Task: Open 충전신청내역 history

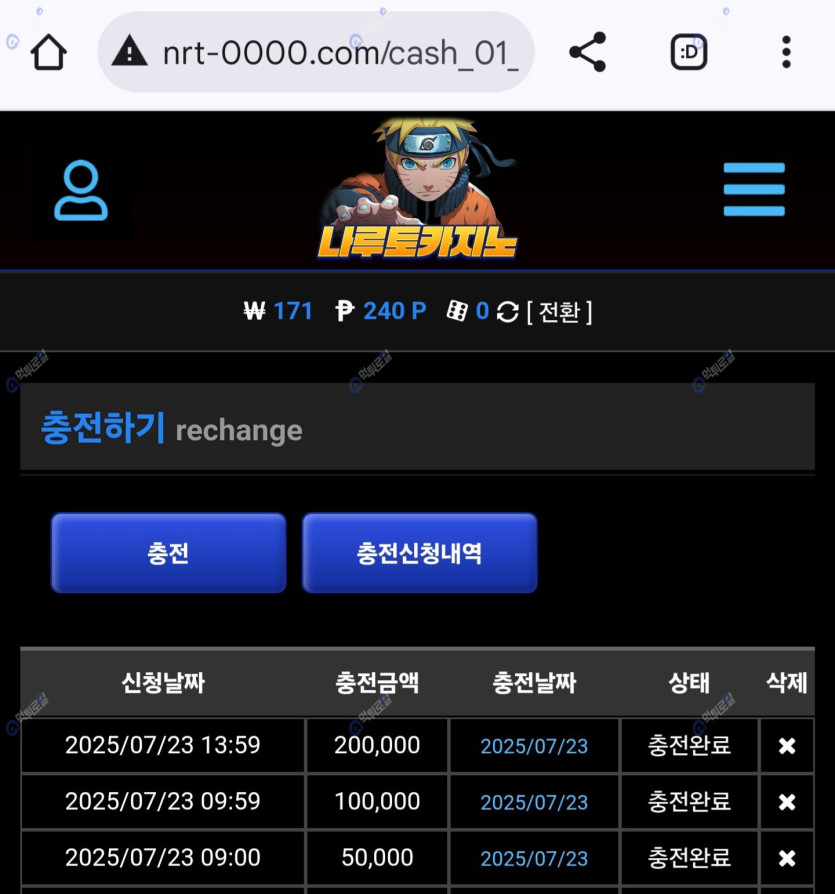Action: (419, 553)
